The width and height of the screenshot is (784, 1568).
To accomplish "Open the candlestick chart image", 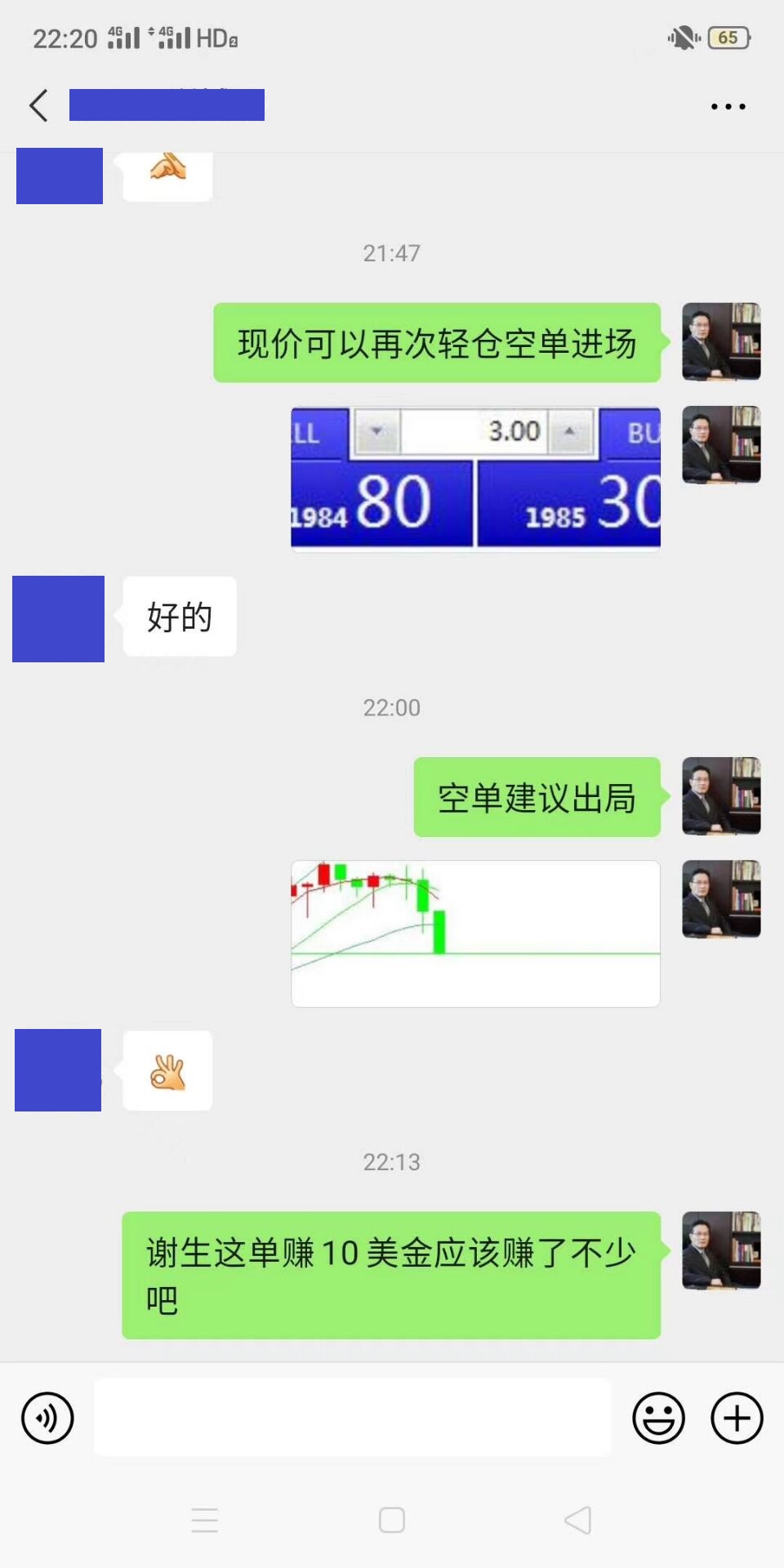I will (475, 933).
